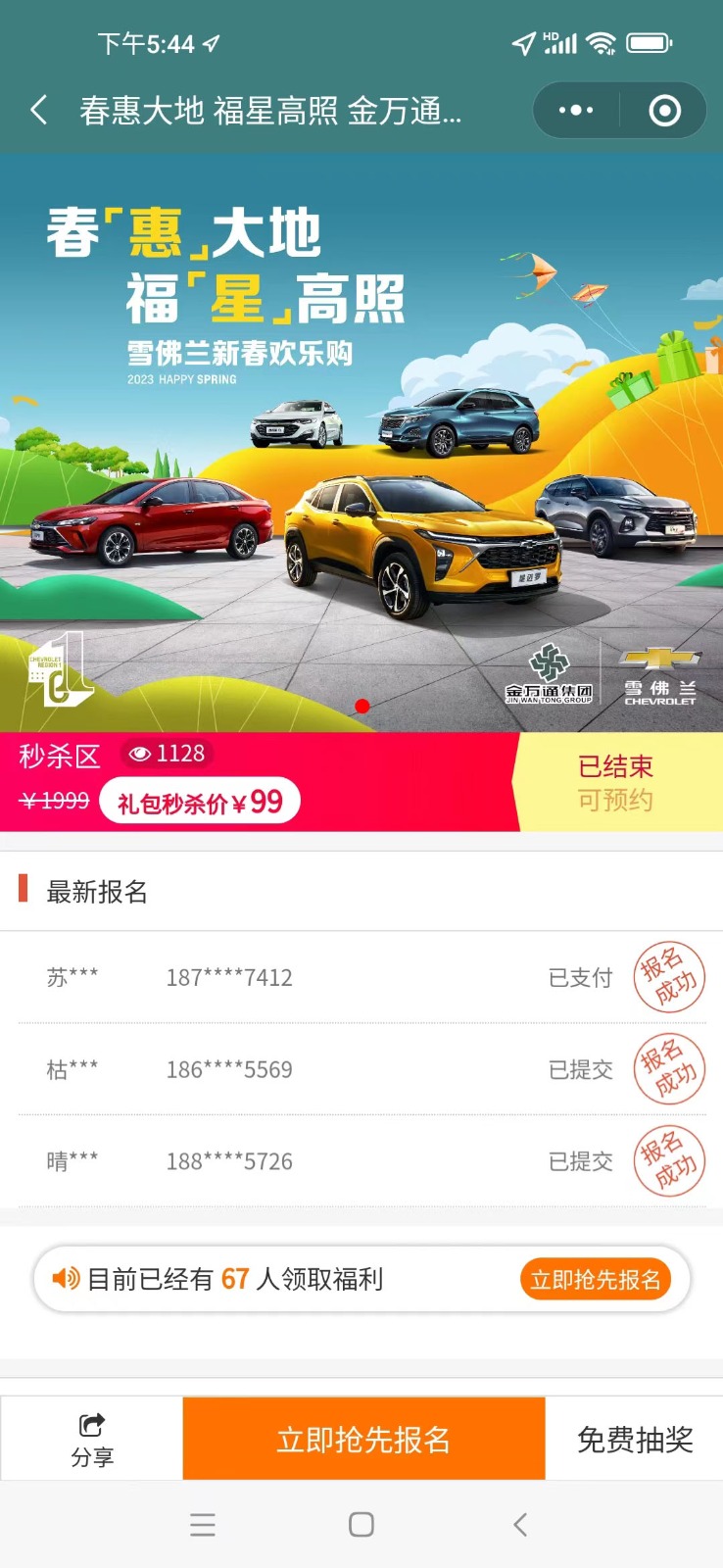723x1568 pixels.
Task: Open the mini program three-dot menu
Action: [x=576, y=110]
